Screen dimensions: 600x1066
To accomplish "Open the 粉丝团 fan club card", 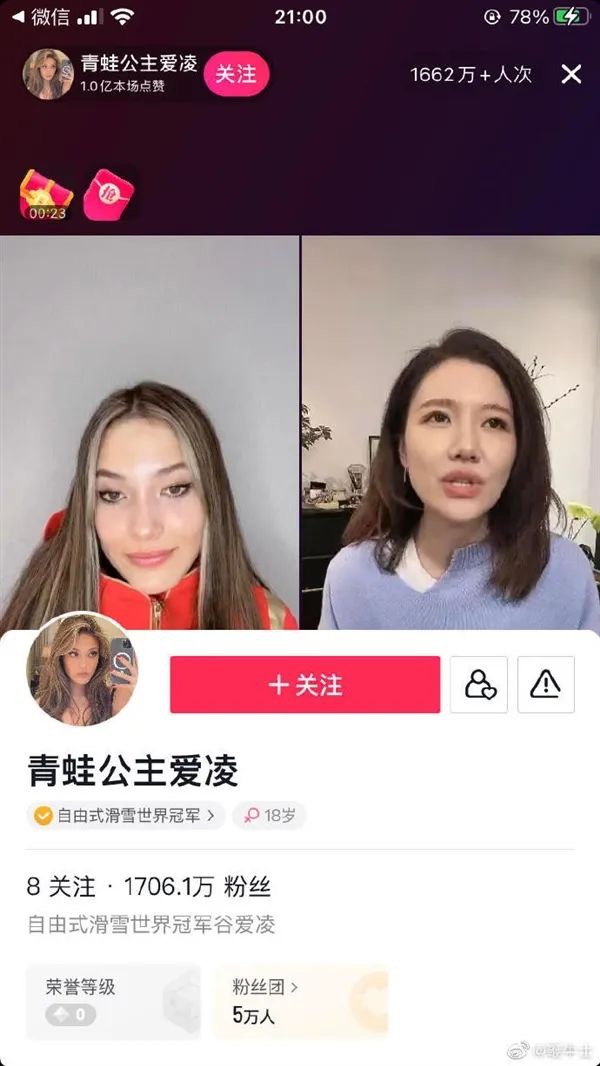I will click(x=300, y=1001).
